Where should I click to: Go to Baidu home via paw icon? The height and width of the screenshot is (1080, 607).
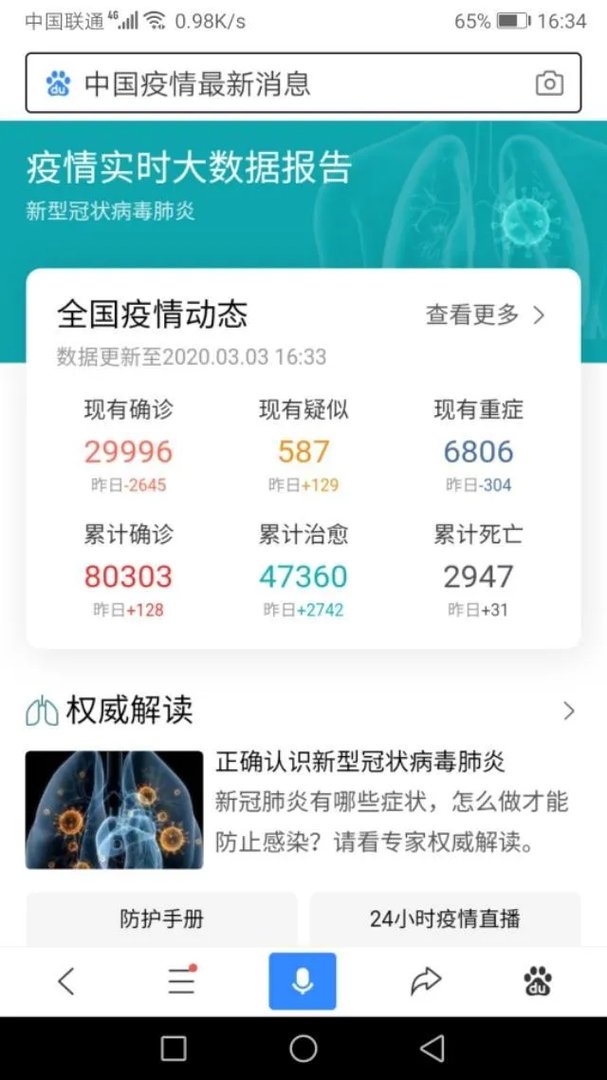539,982
